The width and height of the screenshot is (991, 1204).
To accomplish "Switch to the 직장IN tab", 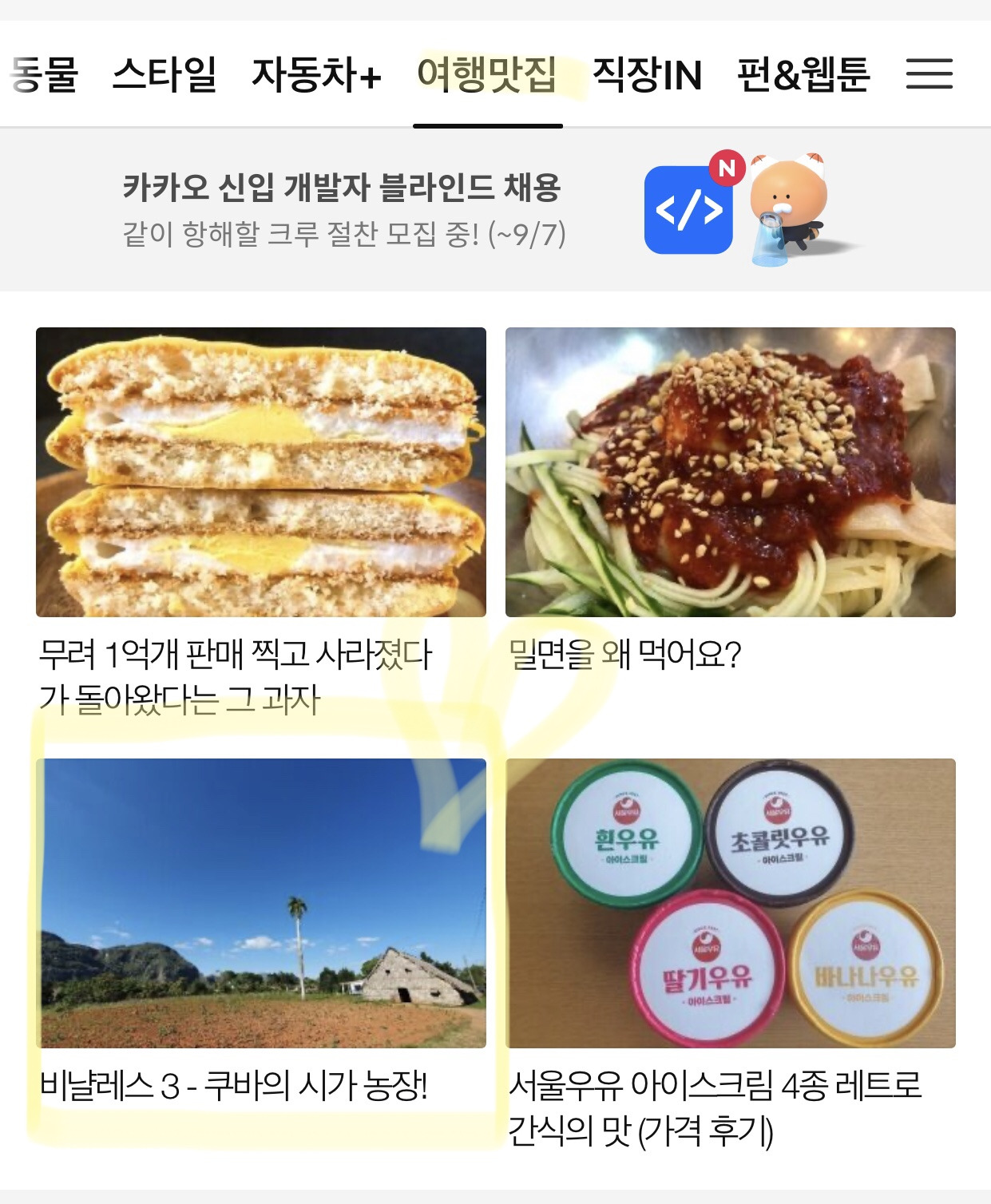I will 647,75.
